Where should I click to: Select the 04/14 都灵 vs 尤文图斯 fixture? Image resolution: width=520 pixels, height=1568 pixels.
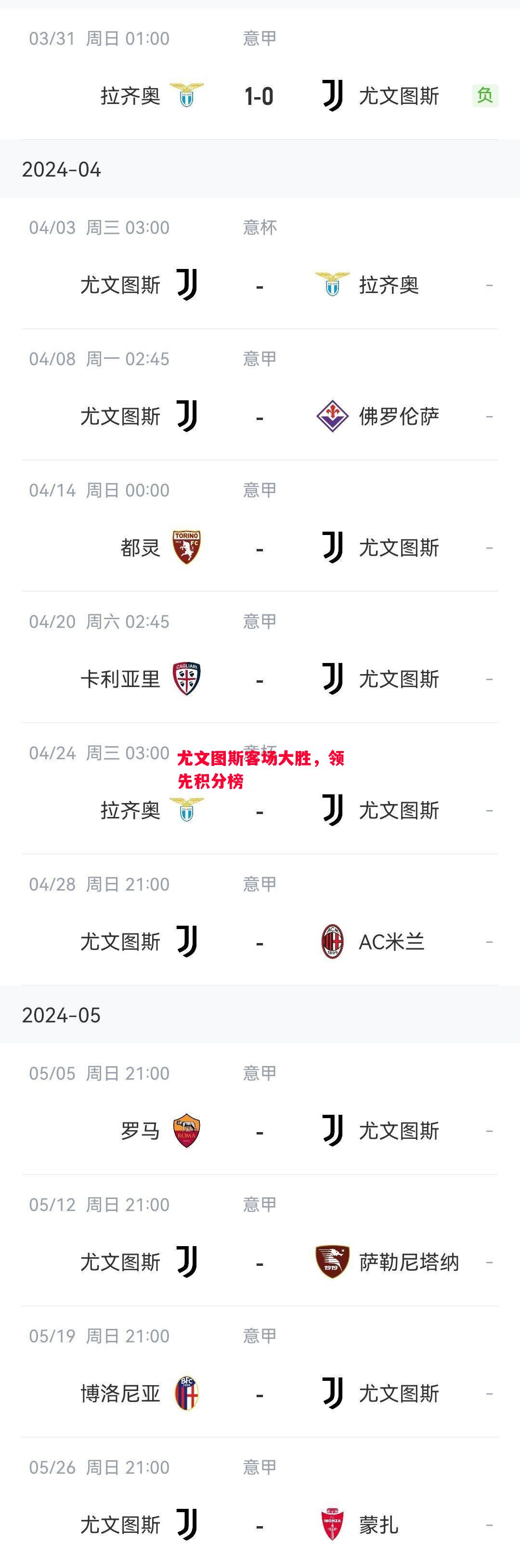[x=260, y=548]
